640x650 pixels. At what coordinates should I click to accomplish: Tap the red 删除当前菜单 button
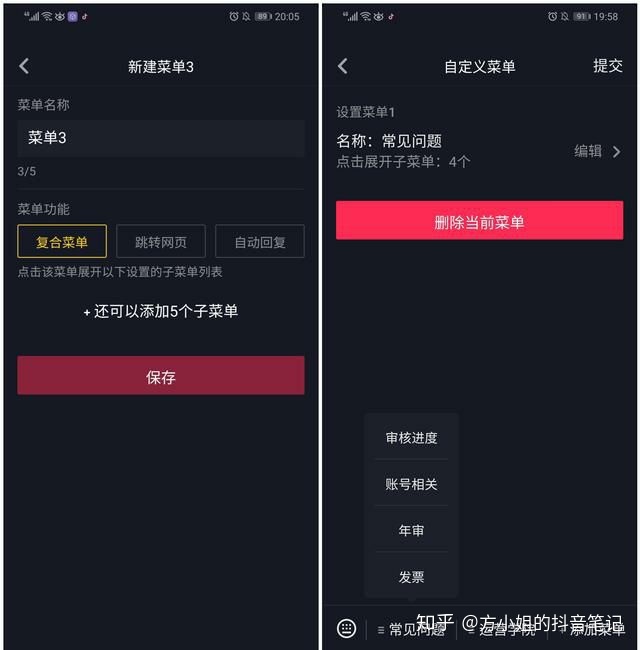[x=479, y=221]
